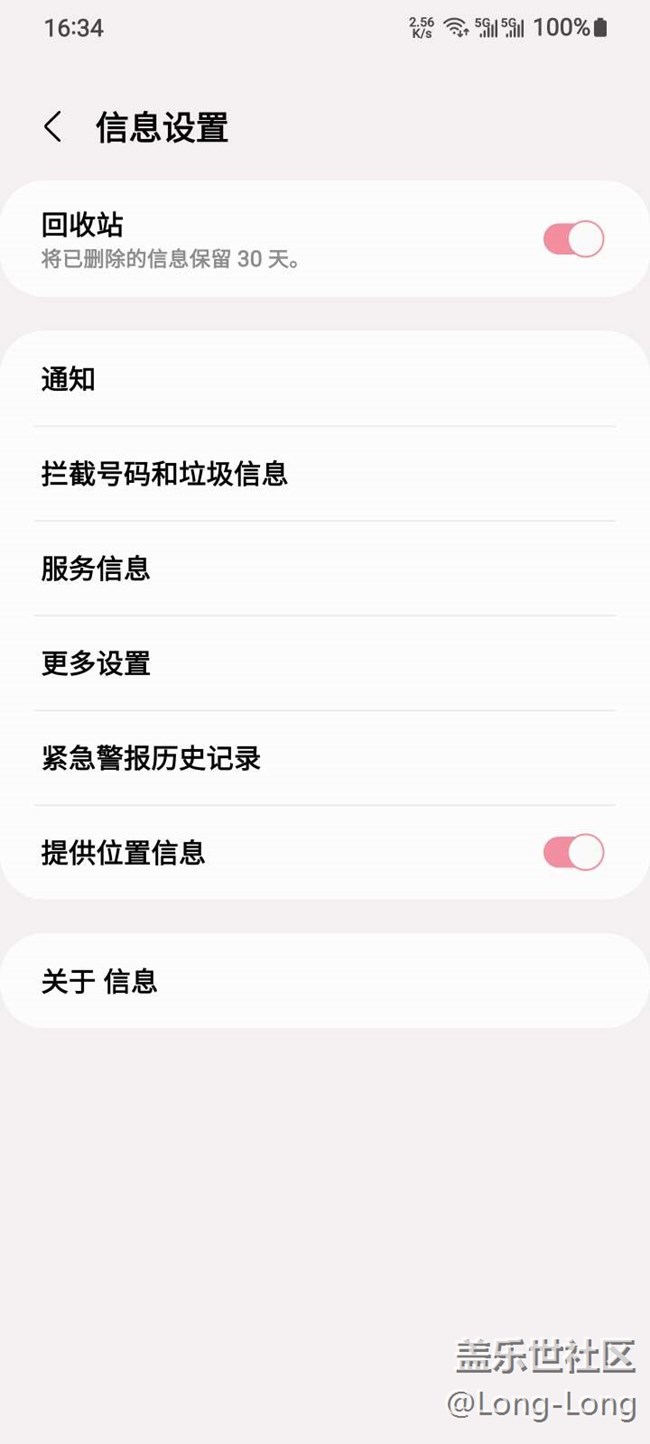This screenshot has height=1444, width=650.
Task: Open 服务信息
Action: [325, 569]
